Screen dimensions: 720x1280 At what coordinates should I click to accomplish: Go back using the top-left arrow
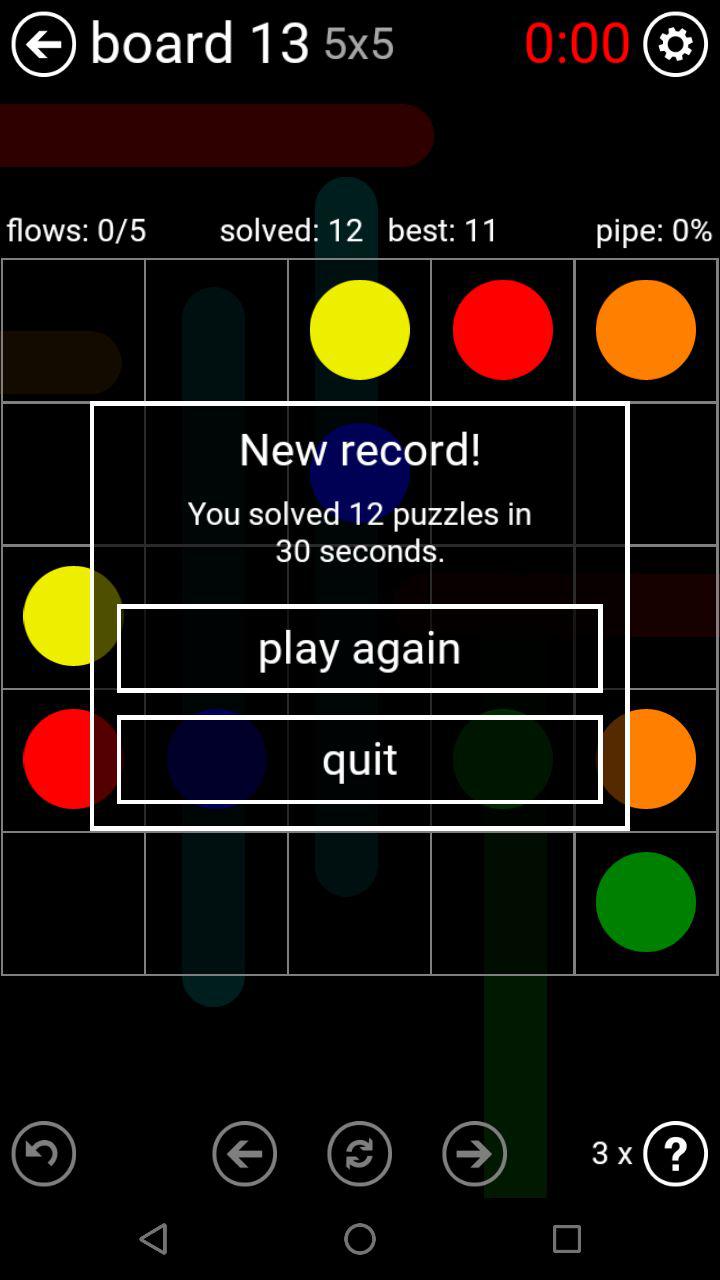[43, 44]
